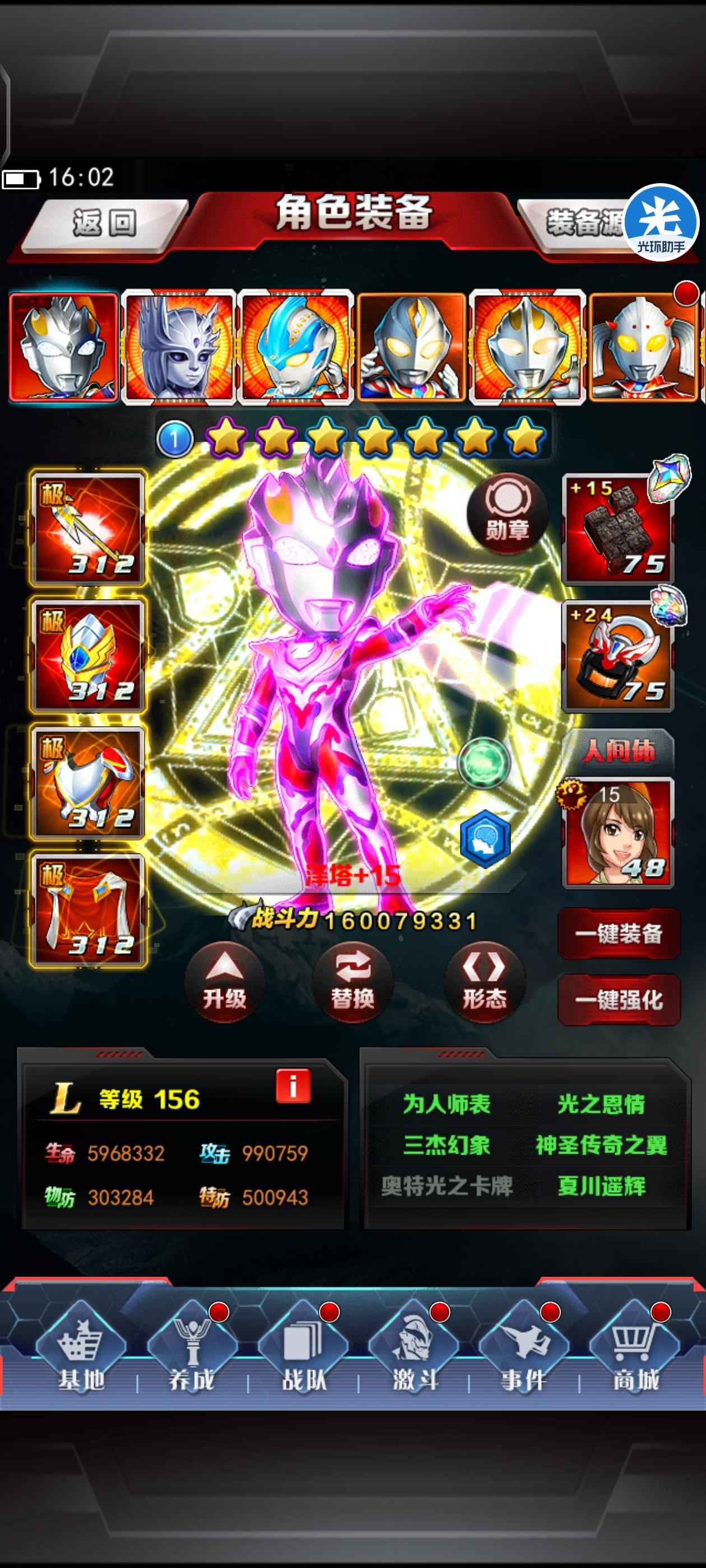Open the 光环助手 floating assistant icon
This screenshot has height=1568, width=706.
click(x=661, y=222)
